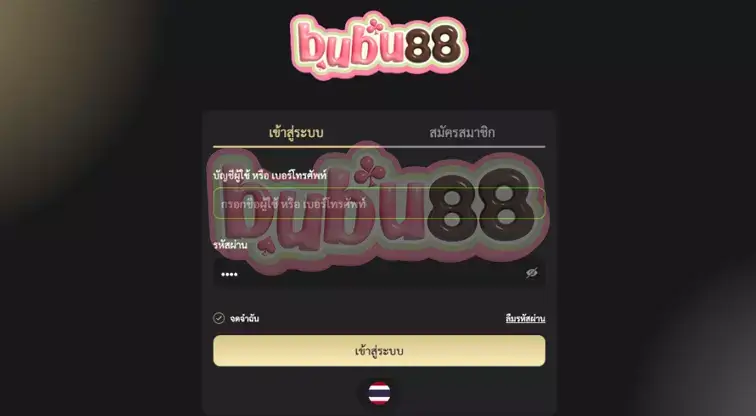The height and width of the screenshot is (416, 756).
Task: Select the เข้าสู่ระบบ tab
Action: pyautogui.click(x=297, y=132)
